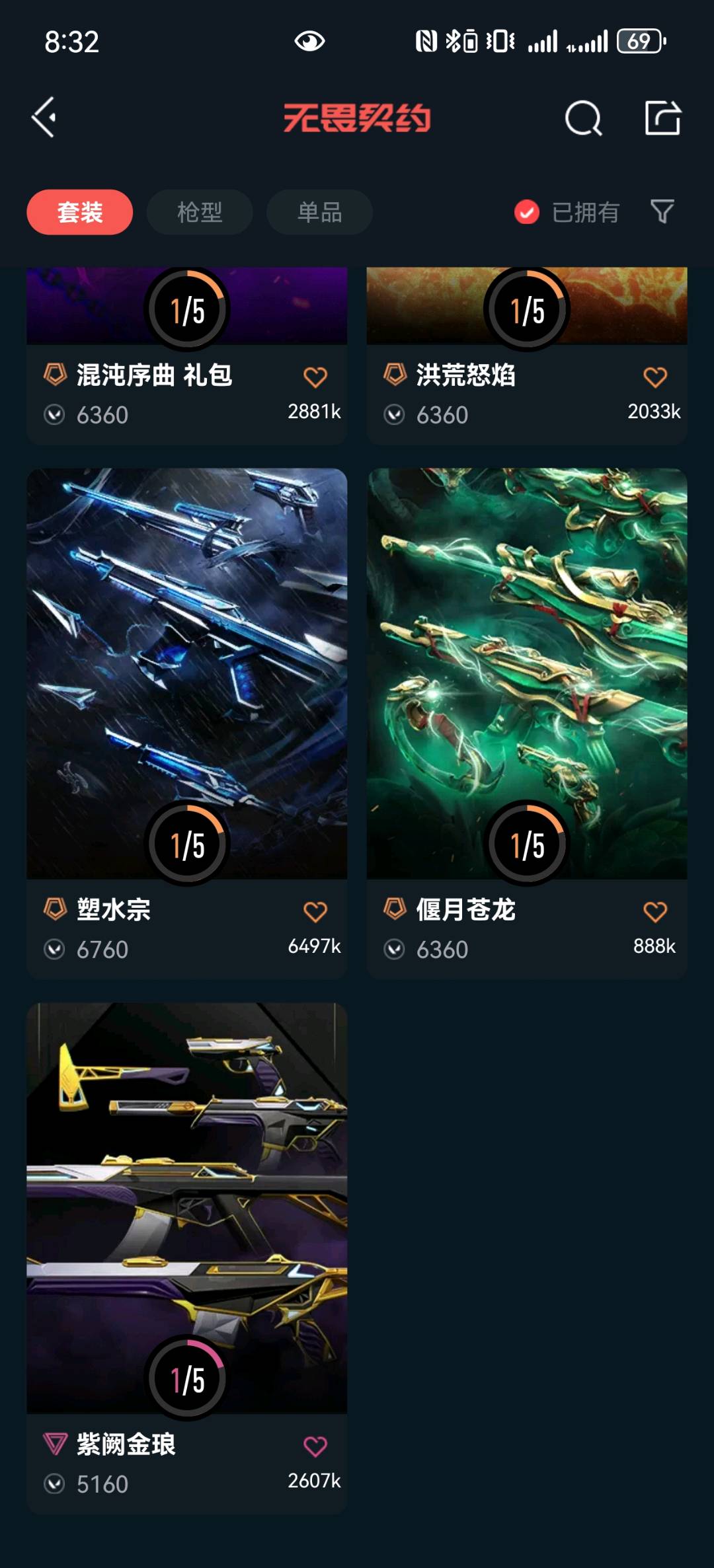714x1568 pixels.
Task: View the 塑水宗 bundle card
Action: click(186, 674)
